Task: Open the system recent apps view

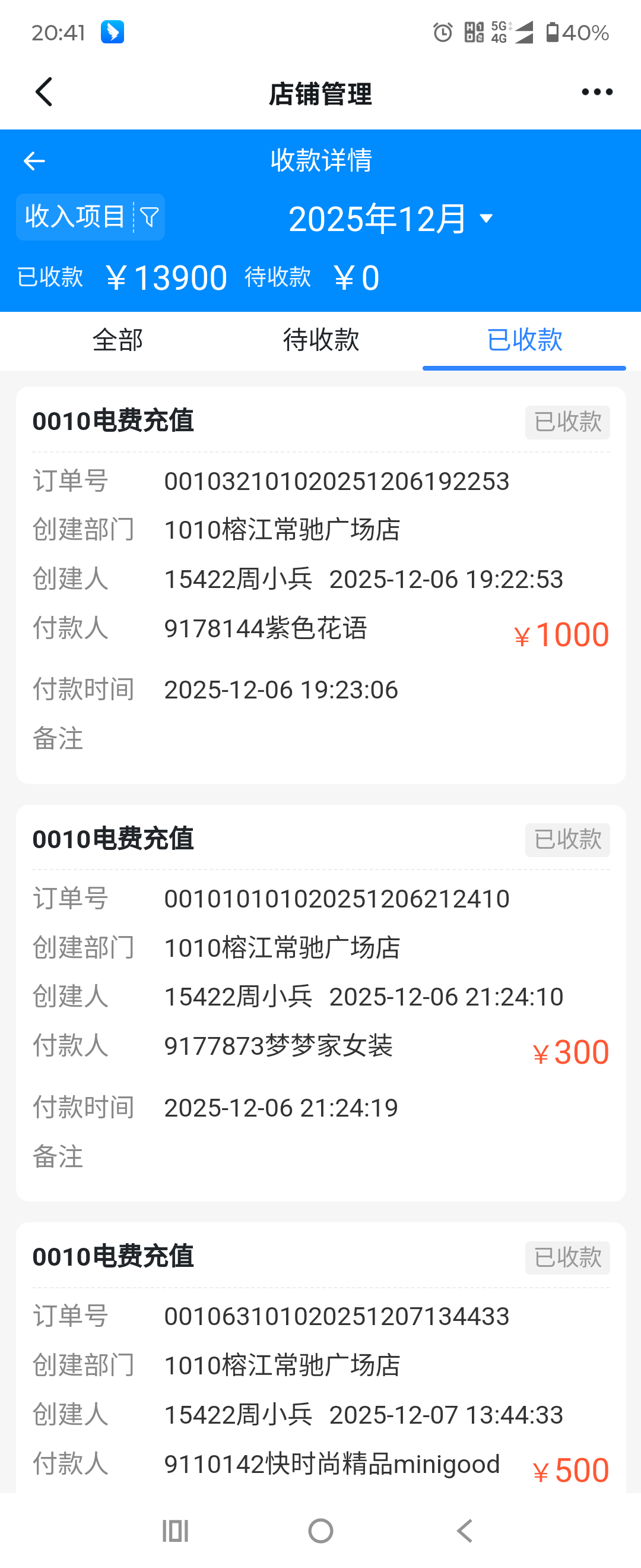Action: click(x=175, y=1530)
